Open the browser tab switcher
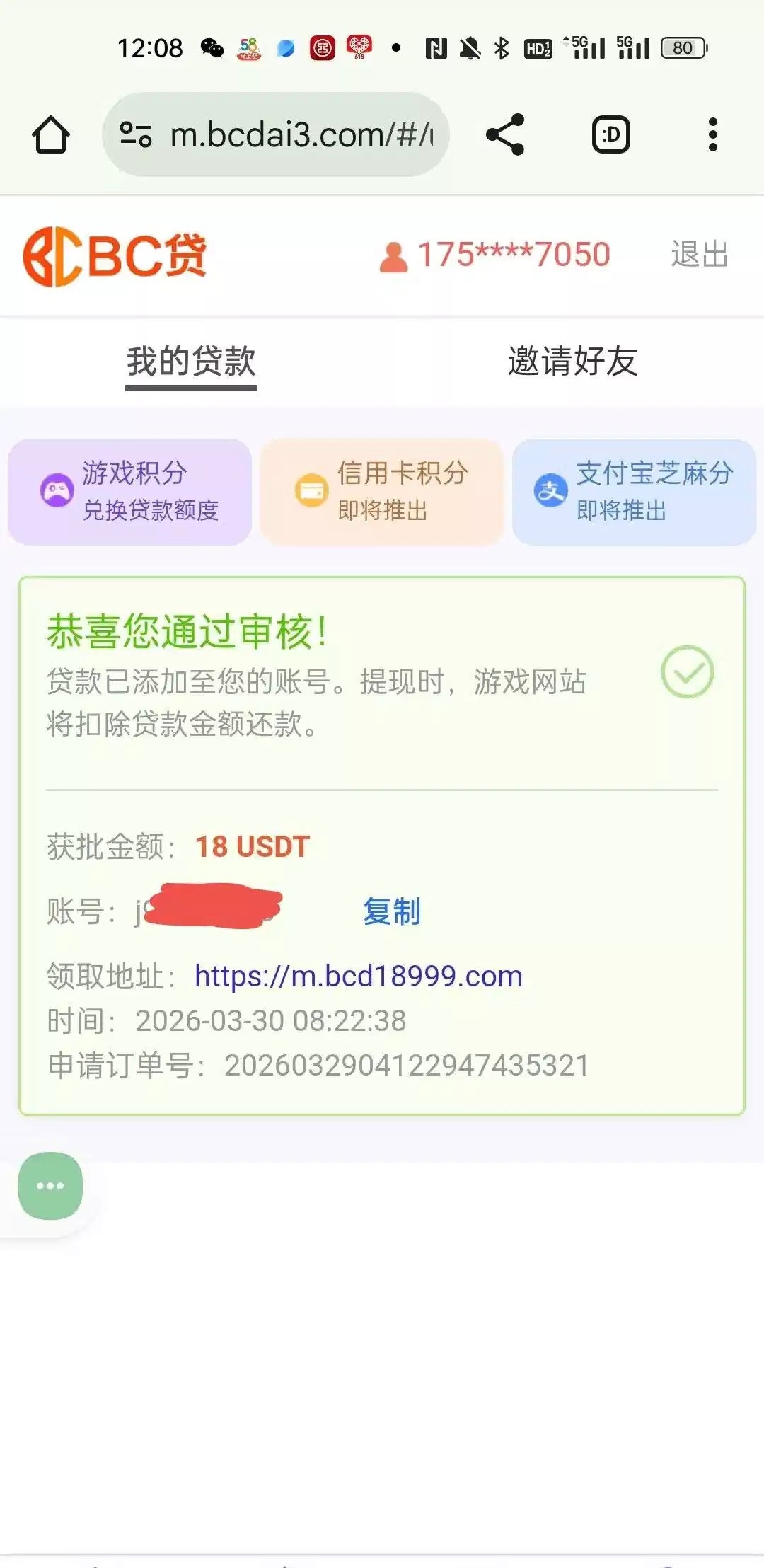The height and width of the screenshot is (1568, 764). 610,134
